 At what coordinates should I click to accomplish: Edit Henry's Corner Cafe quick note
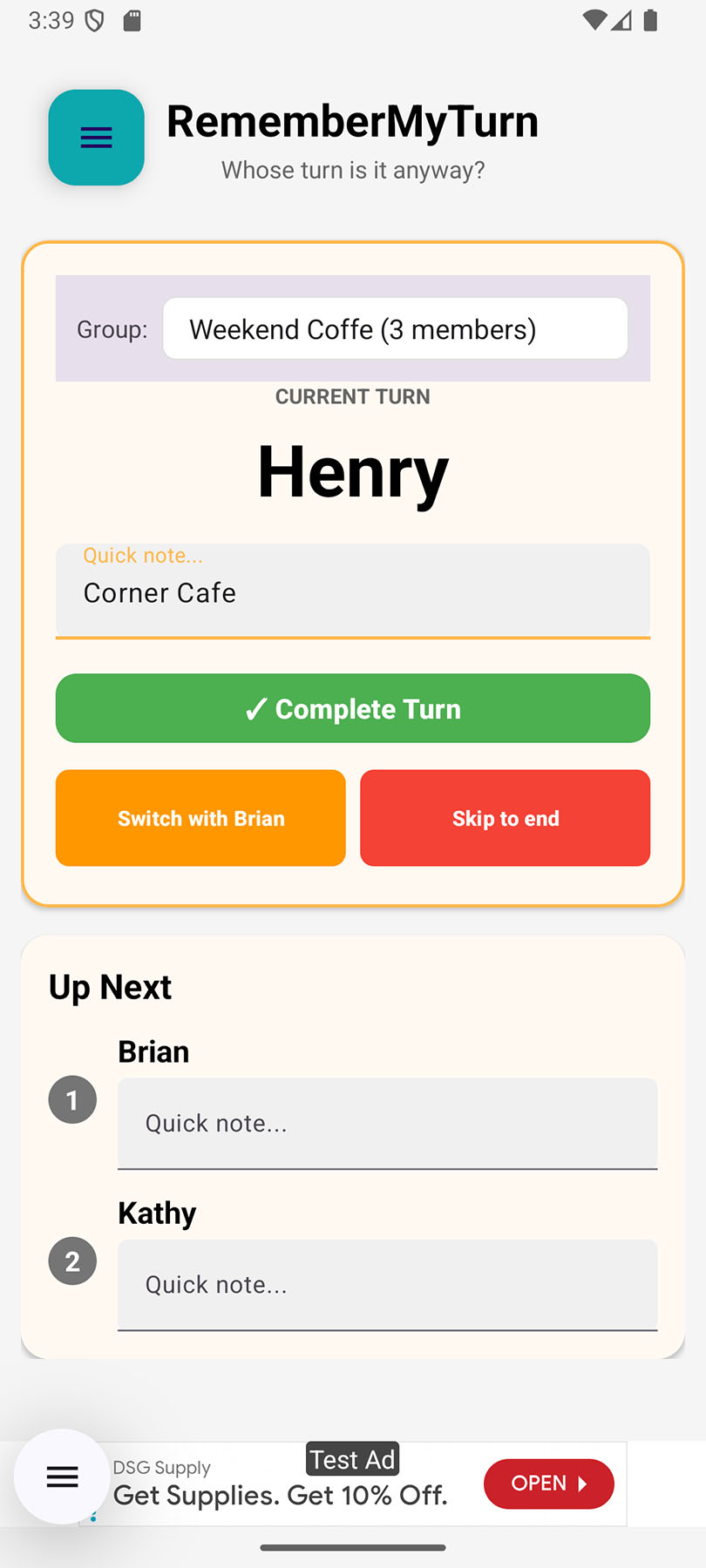tap(352, 593)
